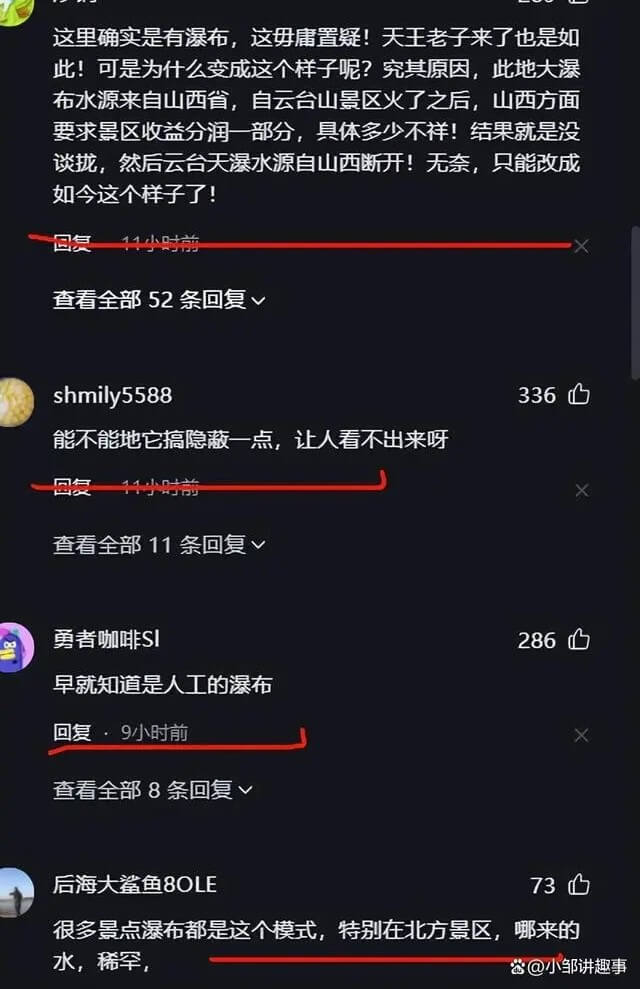Dismiss shmily5588's comment with the X

pos(581,490)
